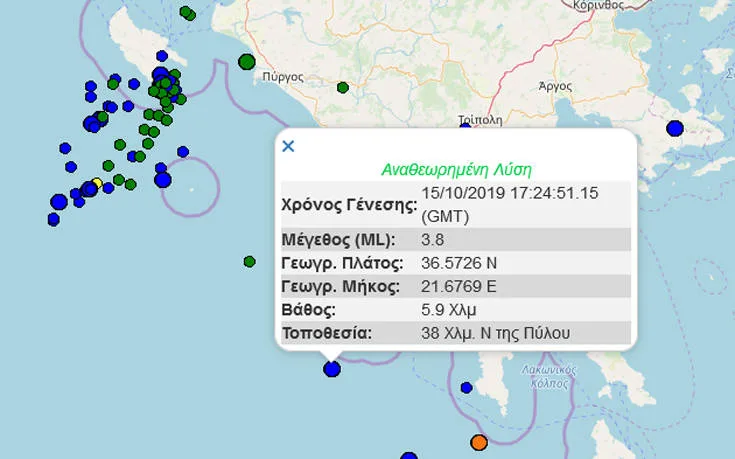Select the blue marker the popup points to
735x459 pixels.
pos(332,369)
